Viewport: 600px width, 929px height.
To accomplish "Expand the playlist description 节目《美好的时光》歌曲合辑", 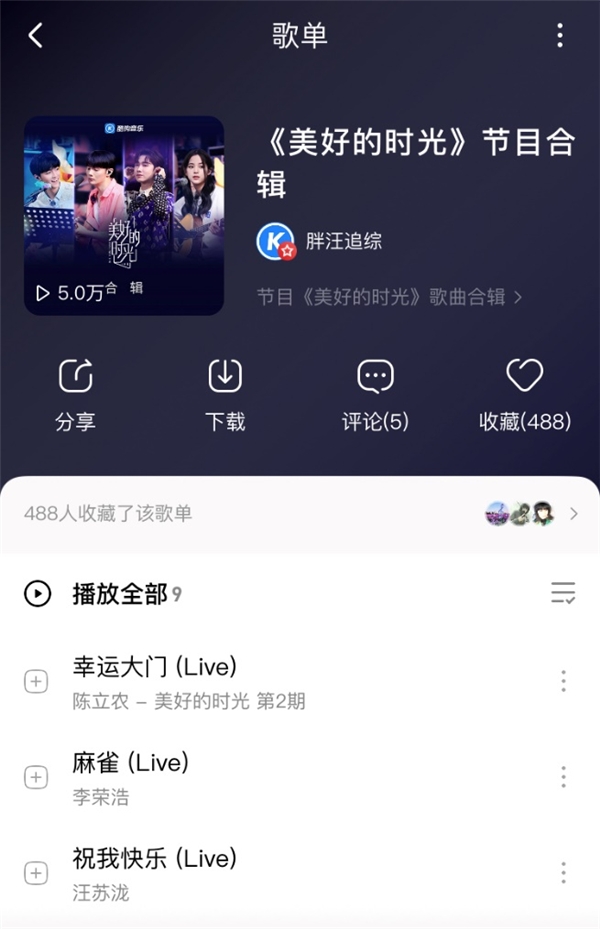I will point(390,297).
